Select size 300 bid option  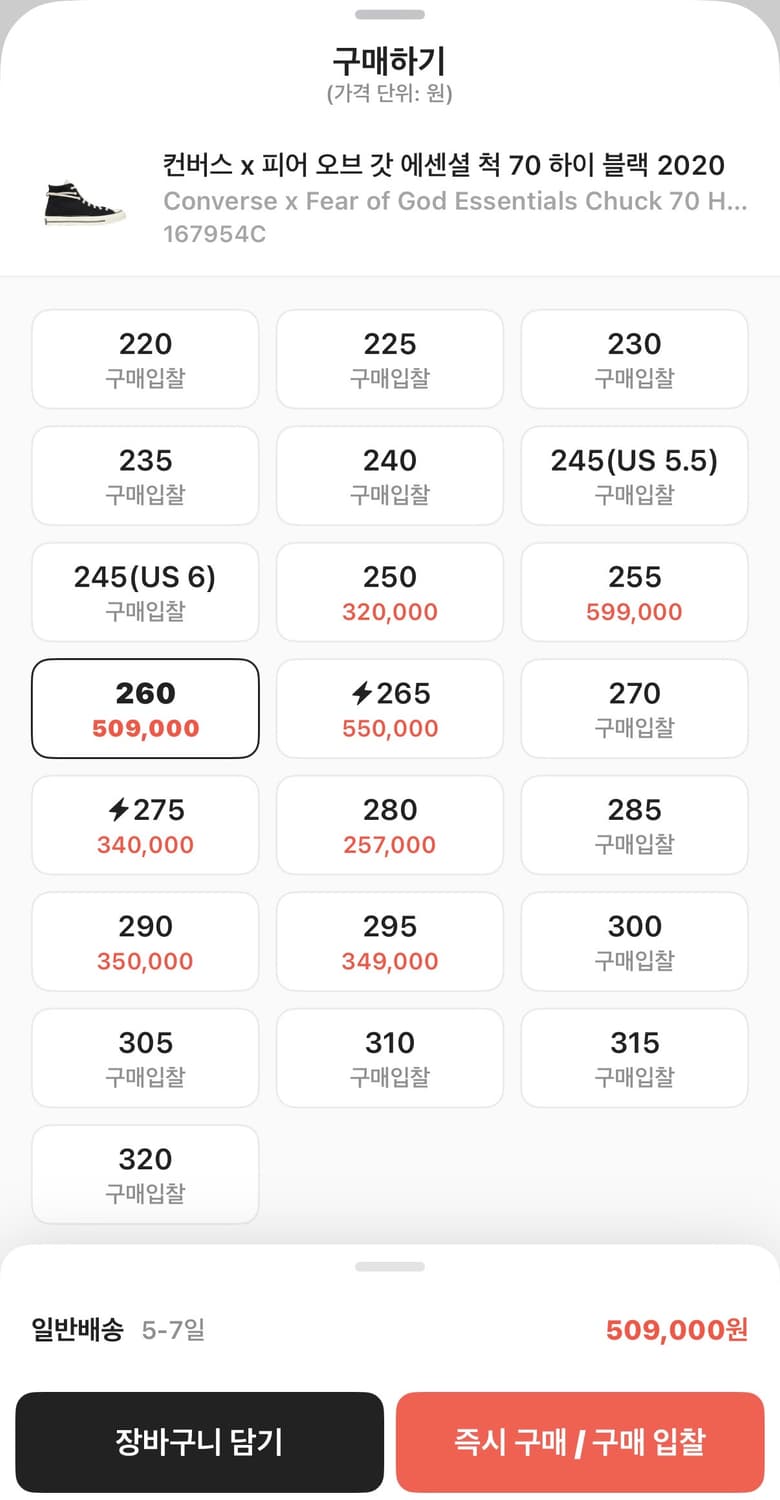tap(634, 941)
